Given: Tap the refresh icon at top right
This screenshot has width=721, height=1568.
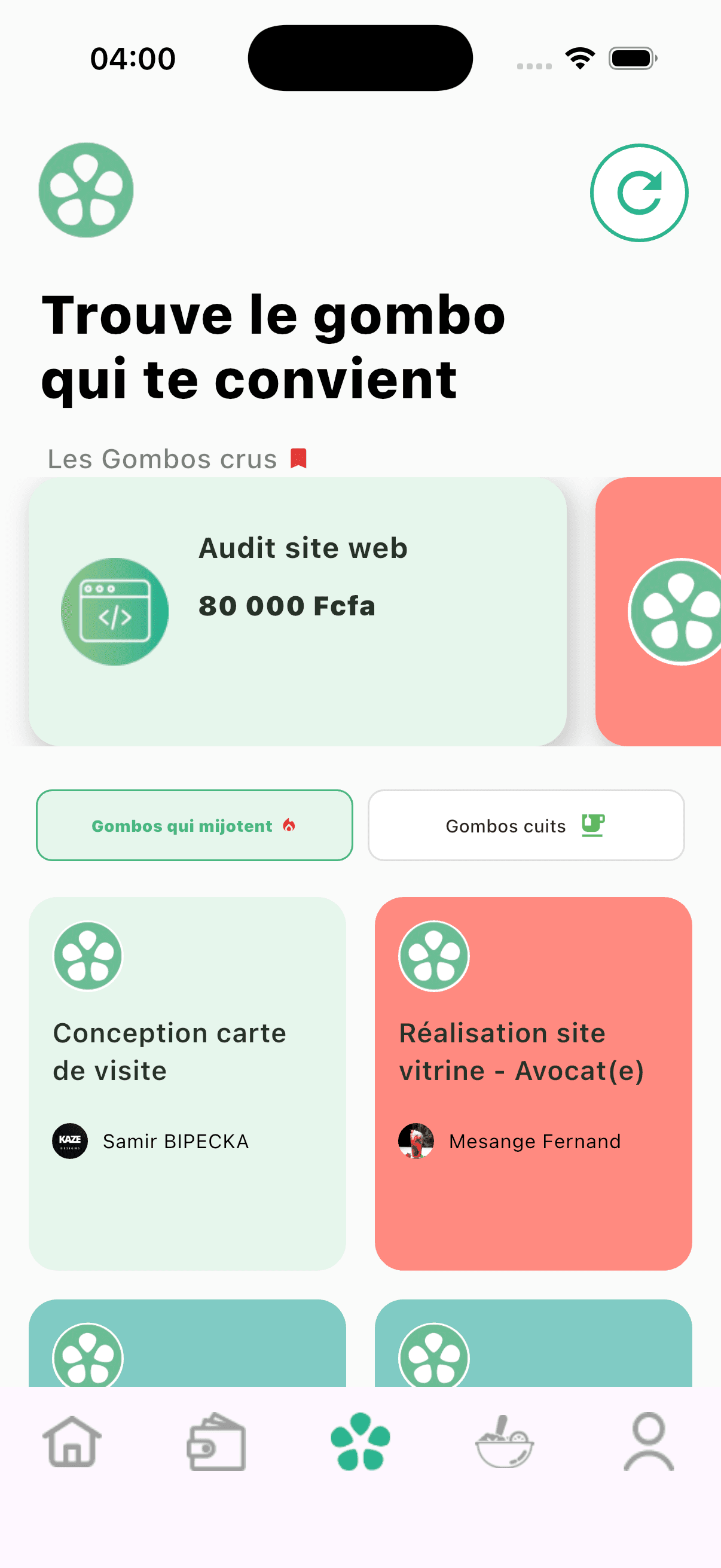Looking at the screenshot, I should 639,193.
